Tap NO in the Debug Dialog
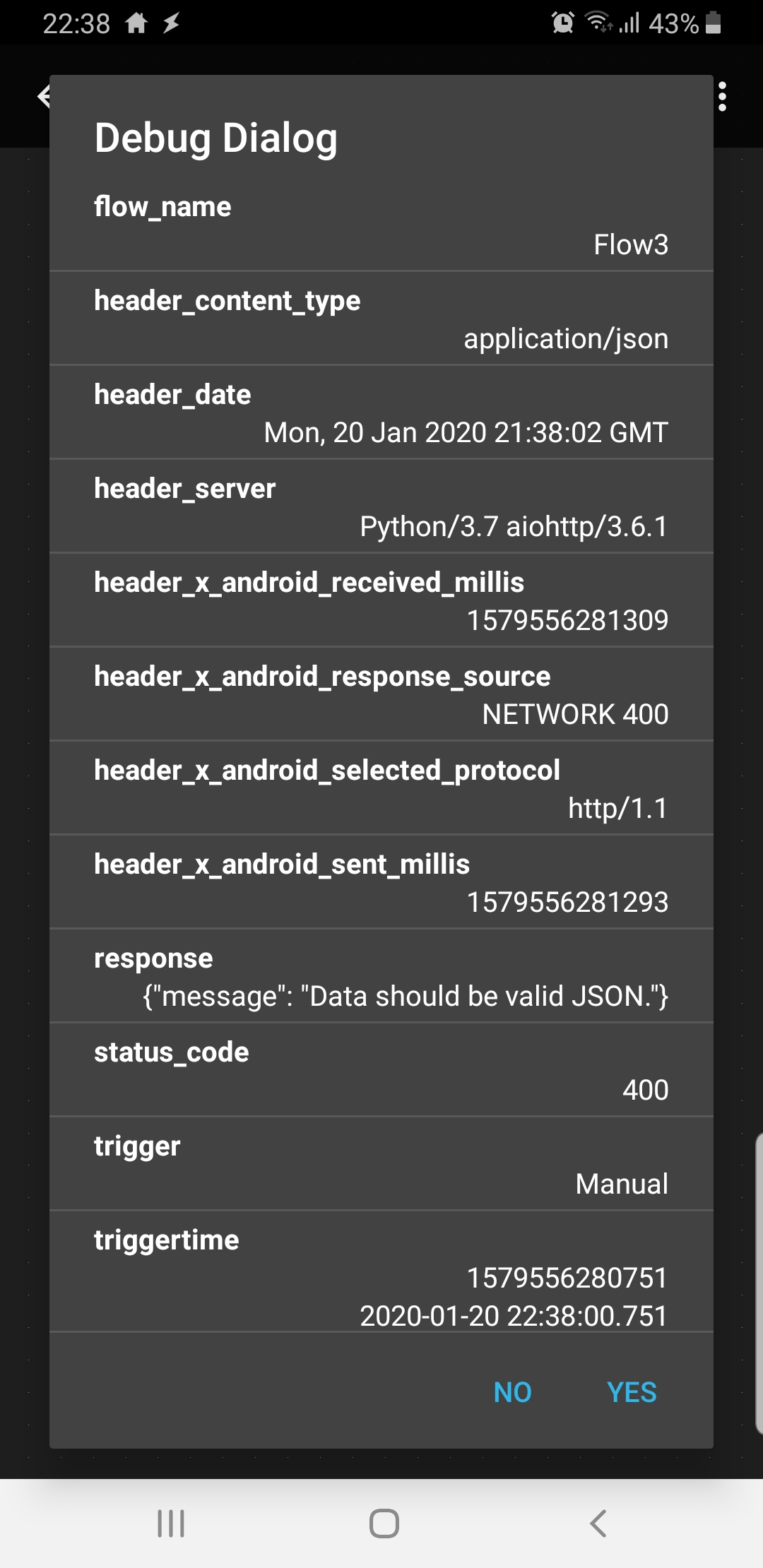This screenshot has height=1568, width=763. [x=512, y=1392]
